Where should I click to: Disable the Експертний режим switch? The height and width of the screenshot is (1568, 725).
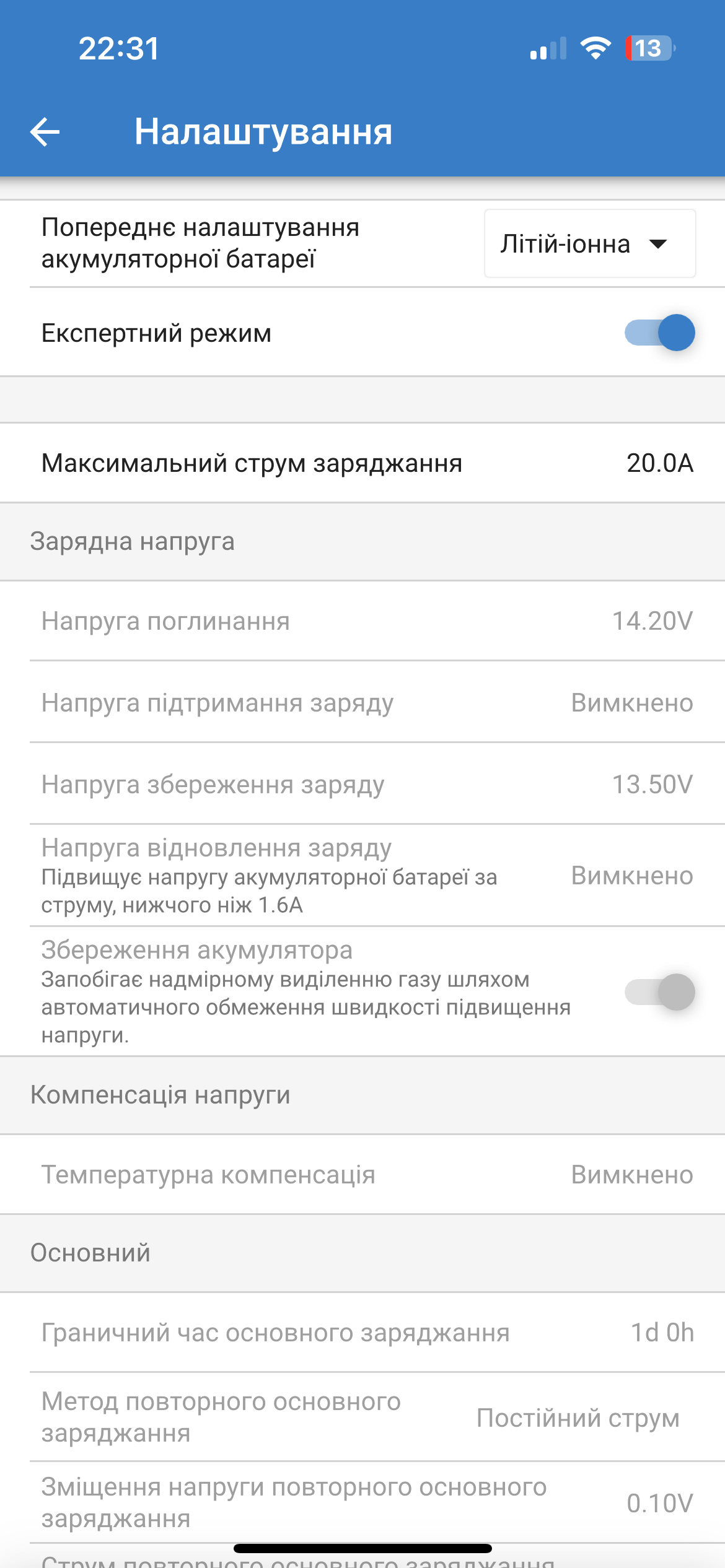[659, 333]
